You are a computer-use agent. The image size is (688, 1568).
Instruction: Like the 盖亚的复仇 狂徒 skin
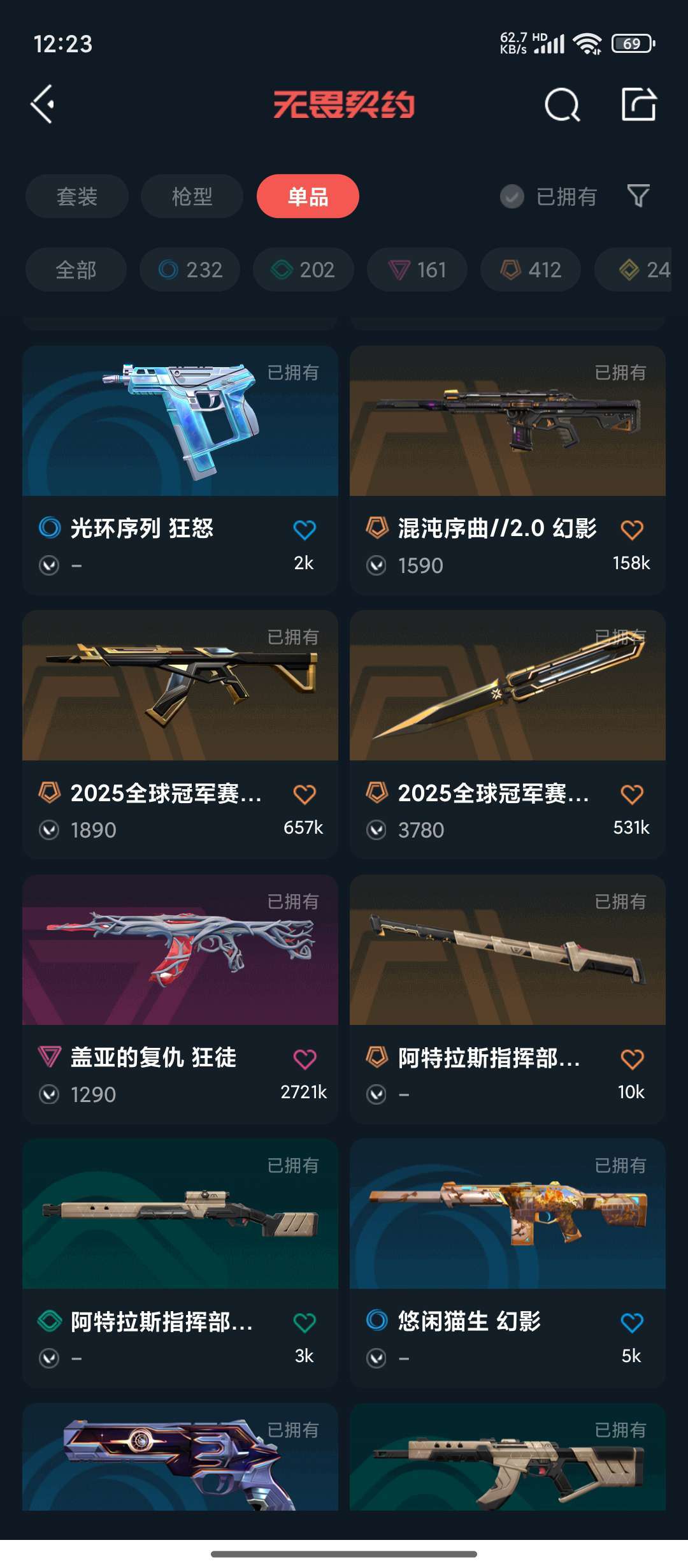point(305,1059)
